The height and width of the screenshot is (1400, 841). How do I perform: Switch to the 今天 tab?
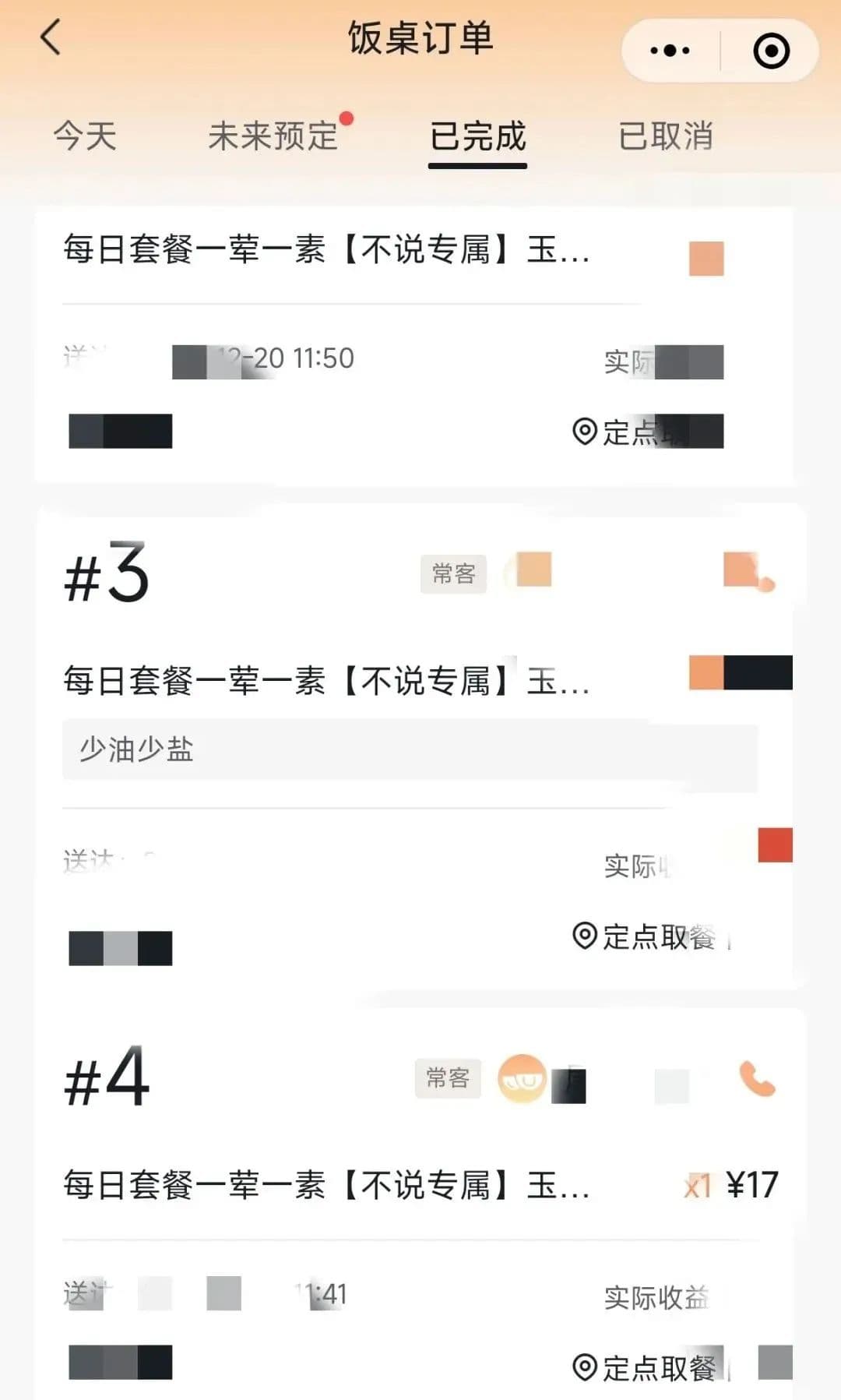pyautogui.click(x=85, y=136)
